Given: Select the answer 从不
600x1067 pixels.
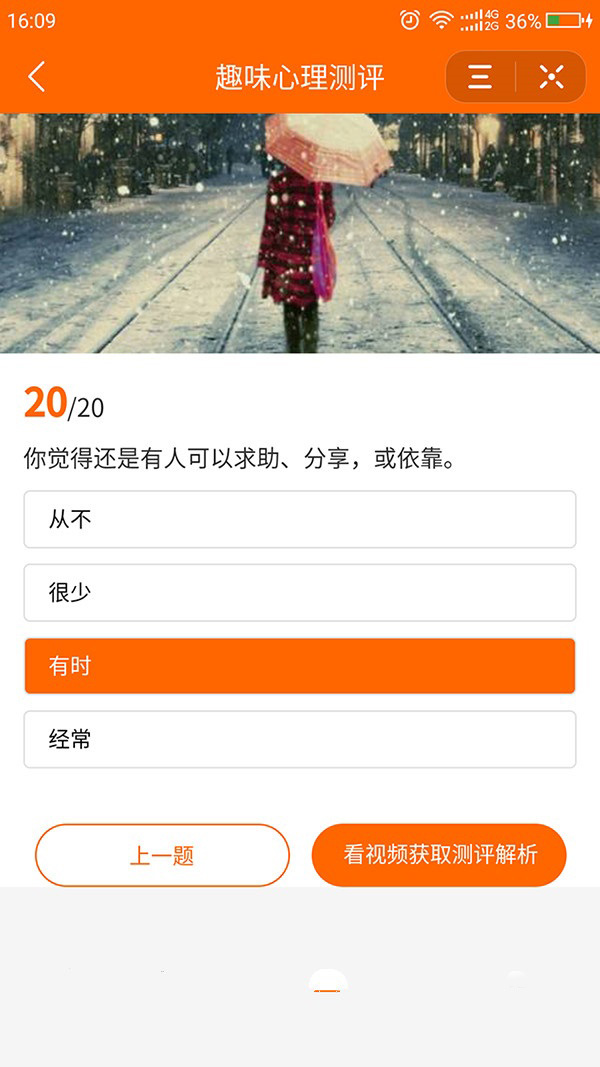Looking at the screenshot, I should tap(299, 519).
